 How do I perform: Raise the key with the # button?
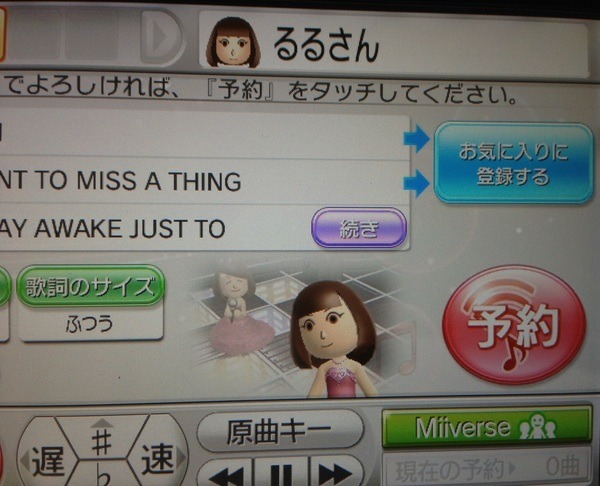pos(102,440)
